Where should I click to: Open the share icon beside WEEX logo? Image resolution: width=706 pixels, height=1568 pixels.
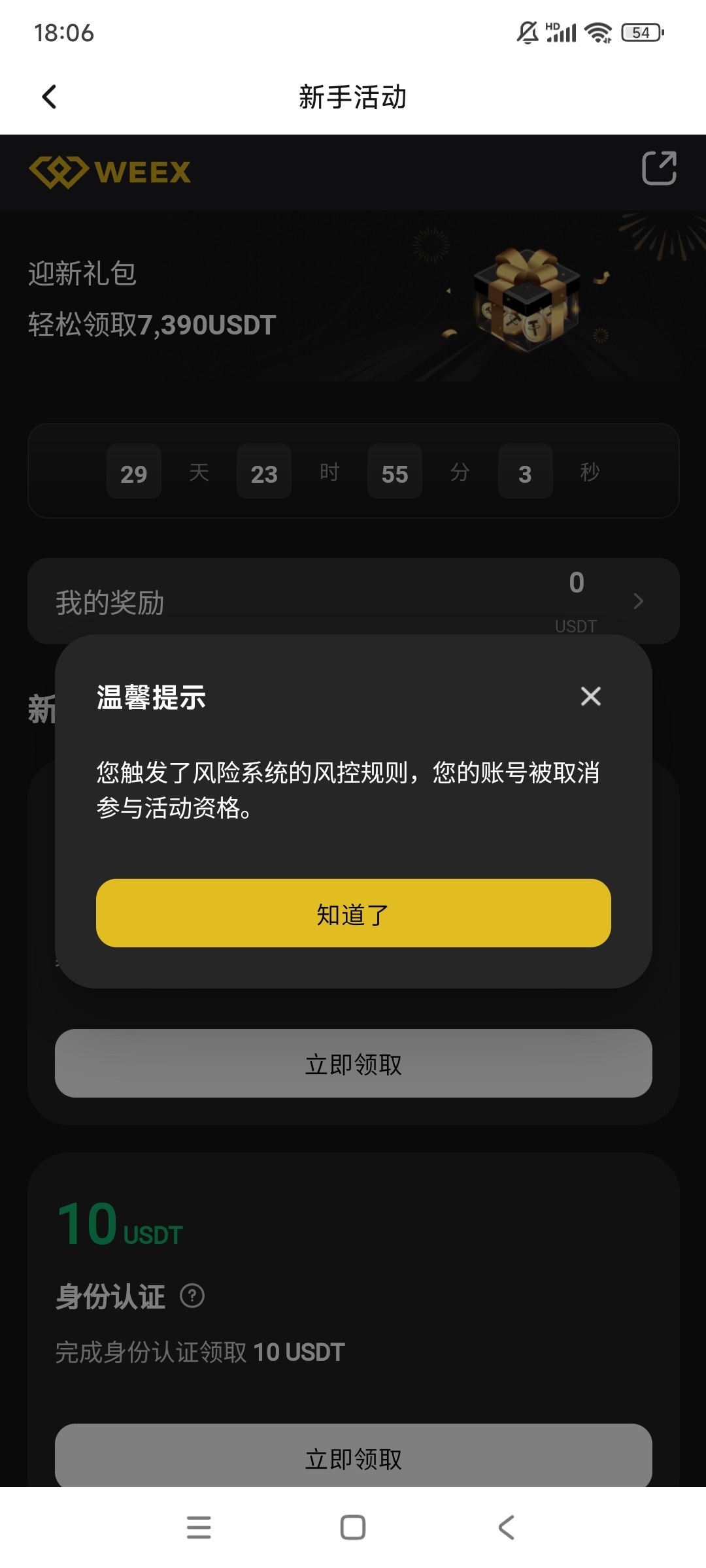click(x=659, y=168)
